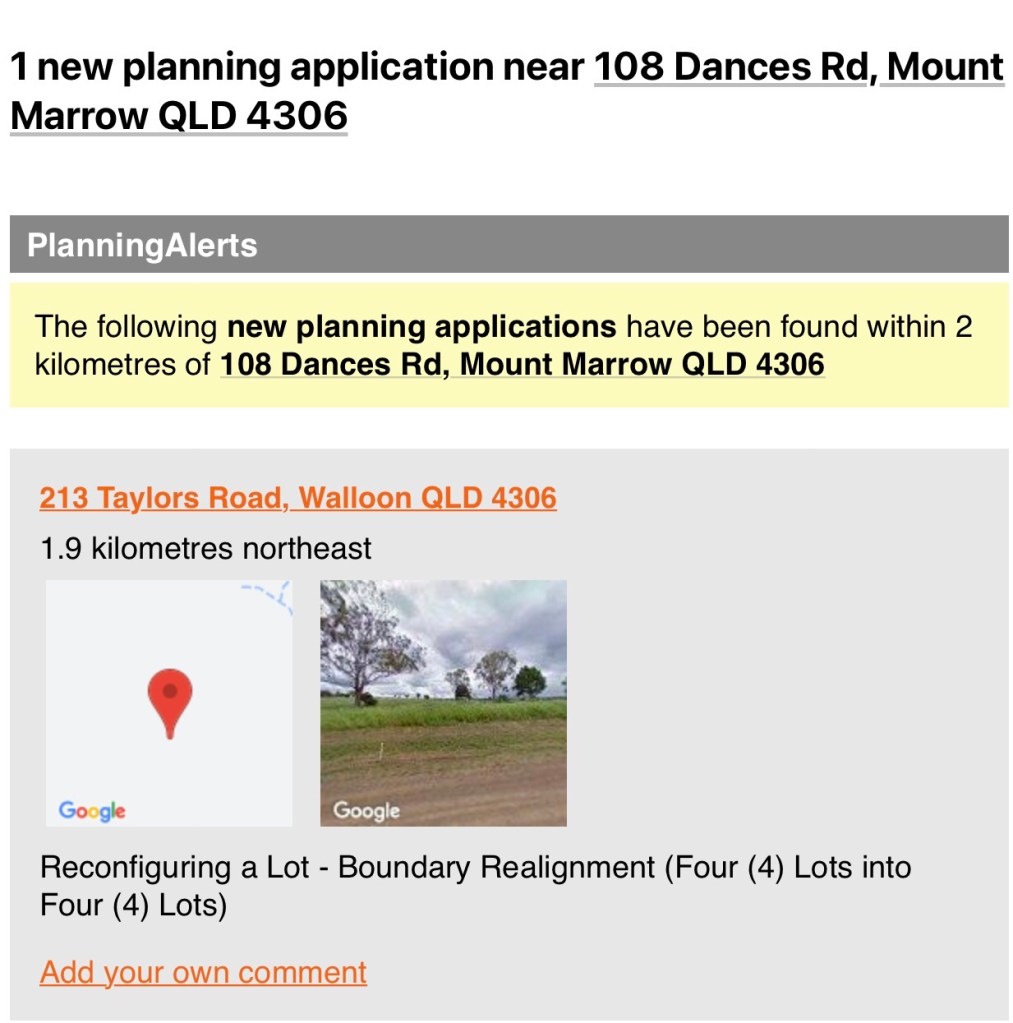Open the 213 Taylors Road application link
This screenshot has width=1013, height=1023.
298,497
